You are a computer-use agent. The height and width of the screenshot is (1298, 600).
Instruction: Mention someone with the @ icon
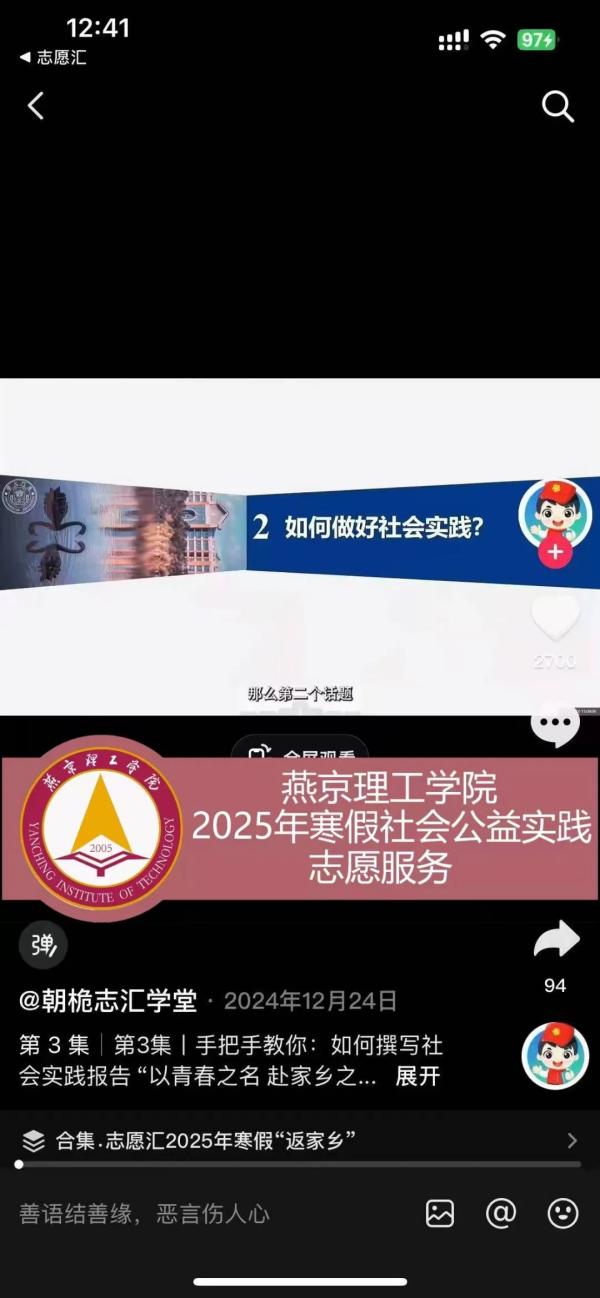pos(500,1214)
